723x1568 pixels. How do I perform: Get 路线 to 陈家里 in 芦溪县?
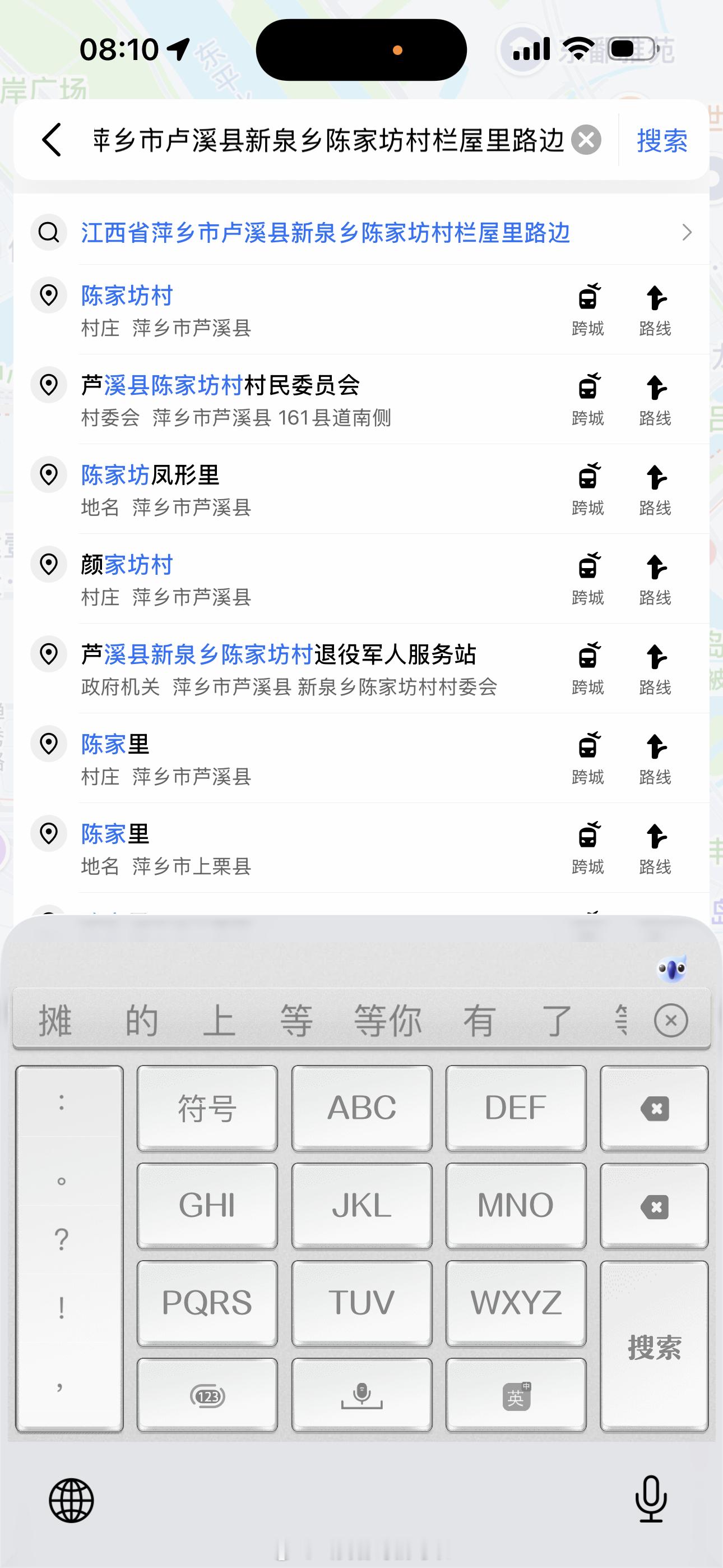coord(655,758)
